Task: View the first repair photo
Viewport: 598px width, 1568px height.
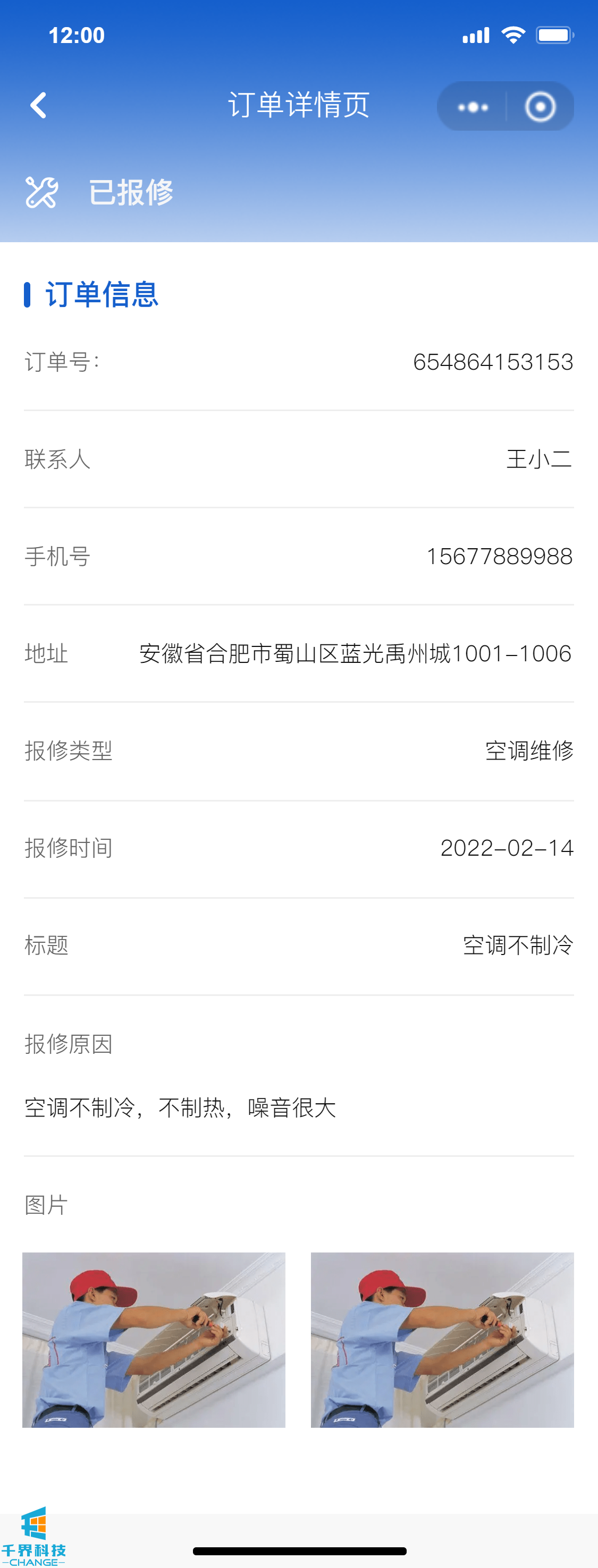Action: tap(154, 1339)
